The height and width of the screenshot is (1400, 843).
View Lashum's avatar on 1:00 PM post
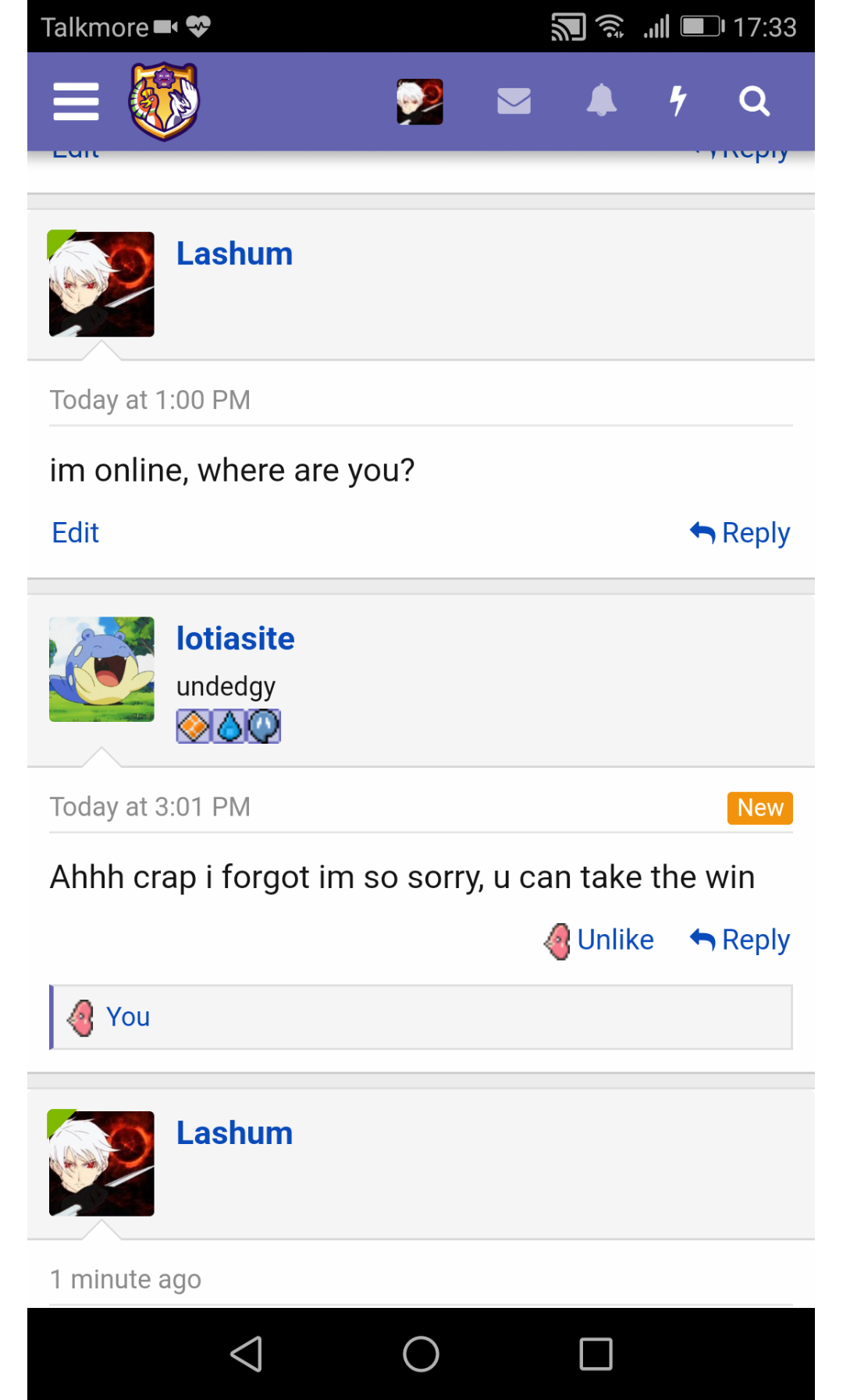(101, 284)
